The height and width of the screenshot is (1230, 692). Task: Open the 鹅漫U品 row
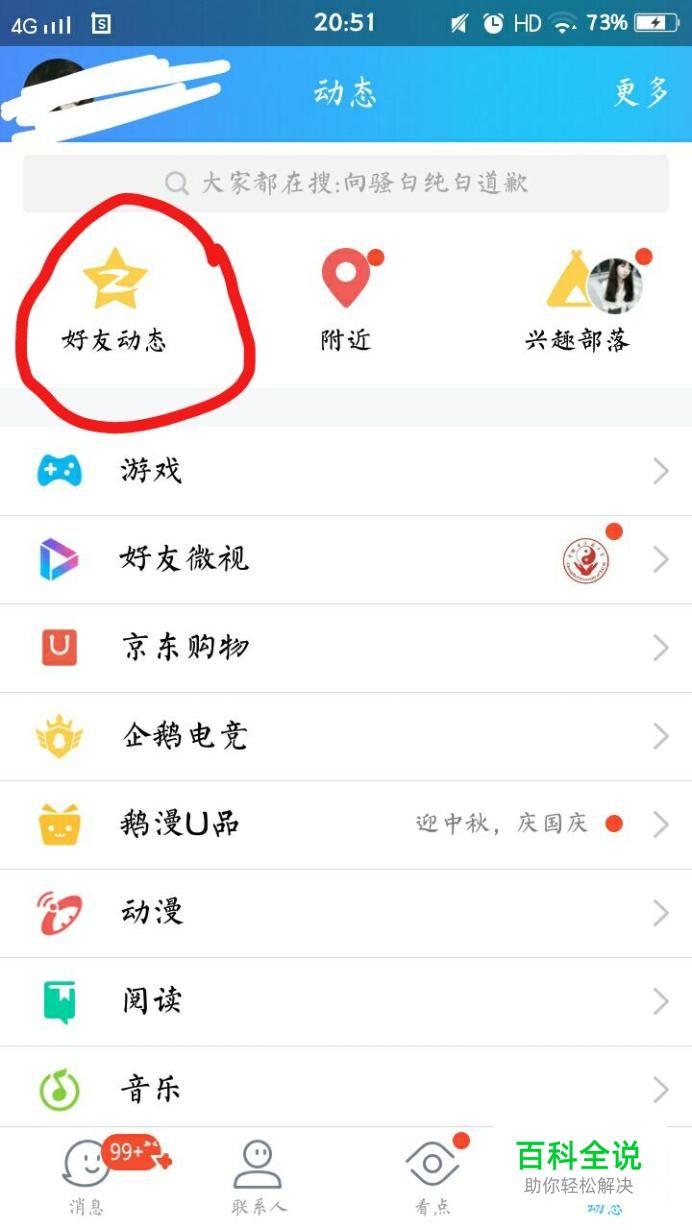tap(346, 825)
